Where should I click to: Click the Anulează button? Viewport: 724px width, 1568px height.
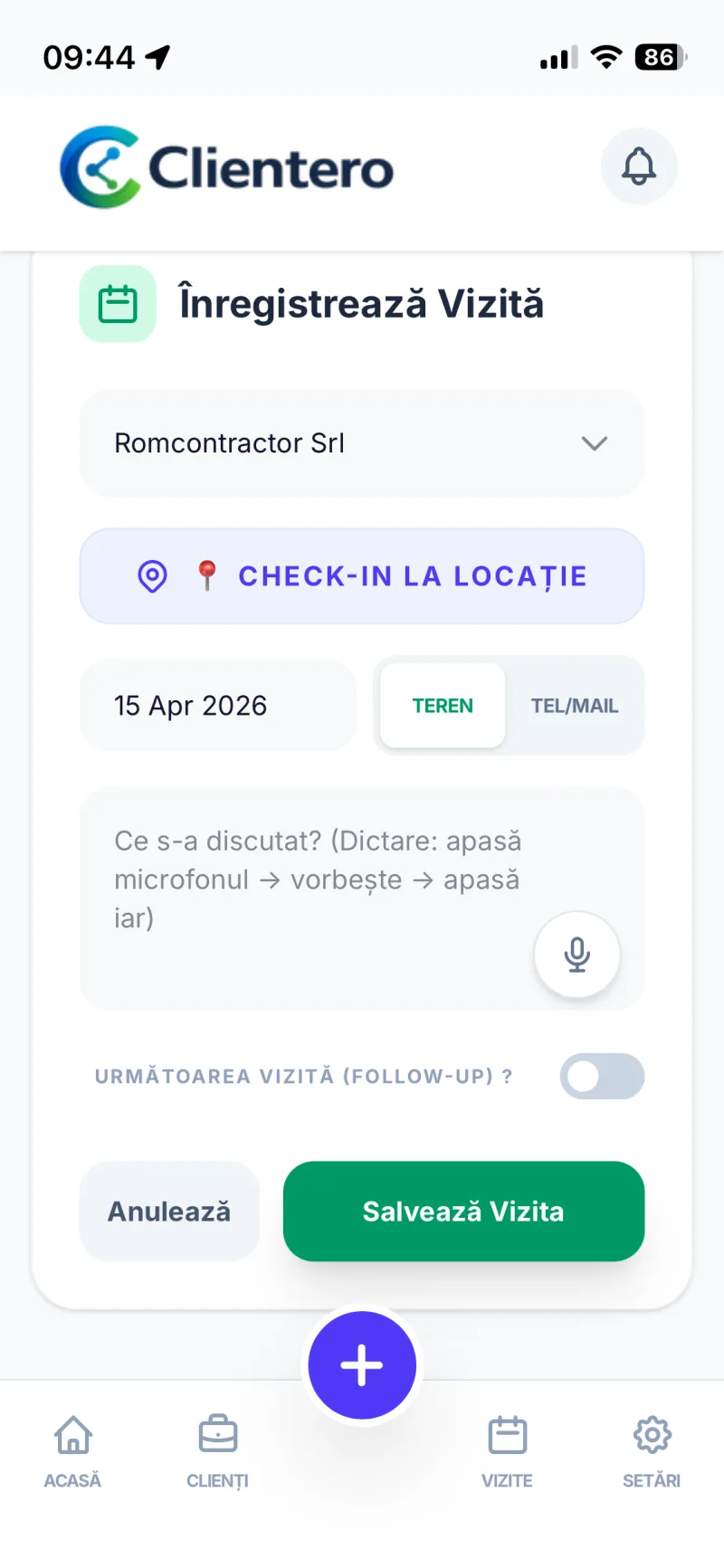click(x=169, y=1212)
